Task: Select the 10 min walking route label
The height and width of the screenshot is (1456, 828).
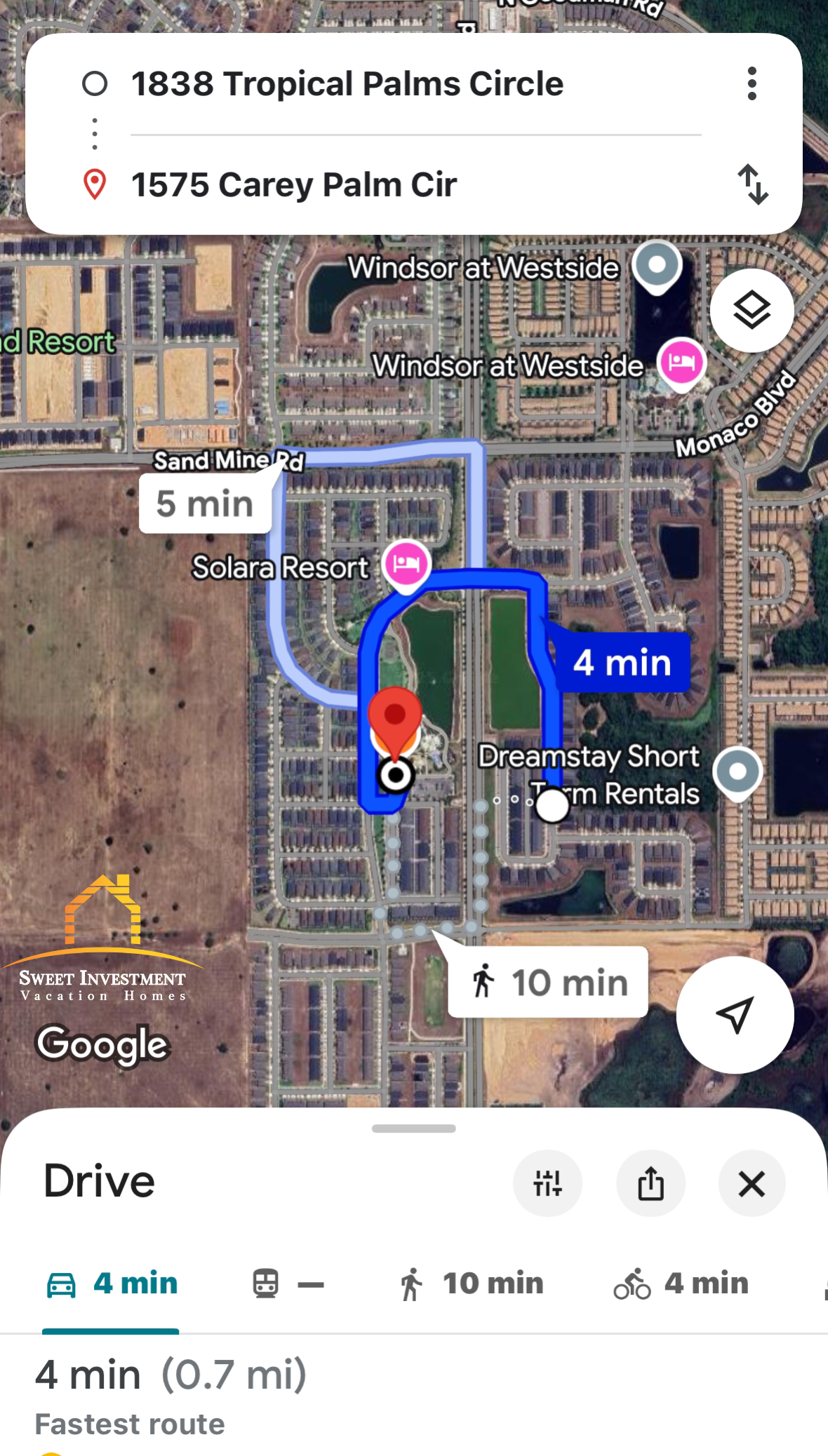Action: 548,982
